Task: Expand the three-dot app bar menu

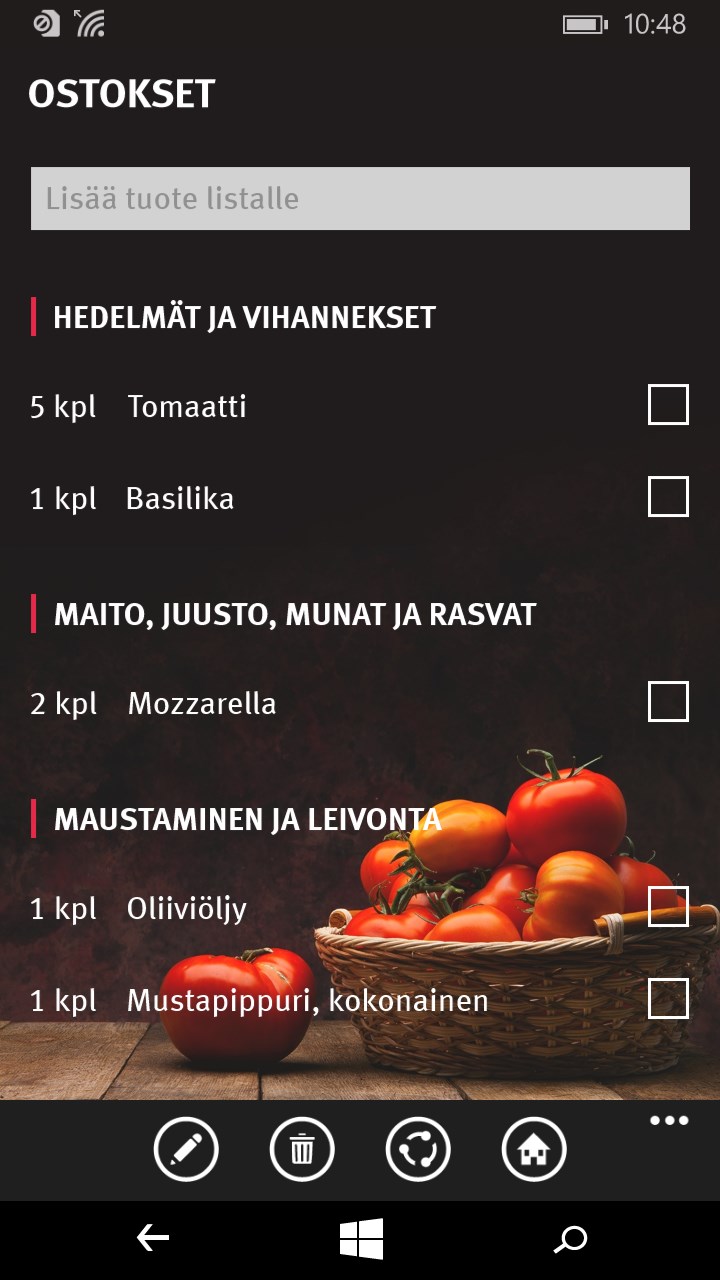Action: point(669,1121)
